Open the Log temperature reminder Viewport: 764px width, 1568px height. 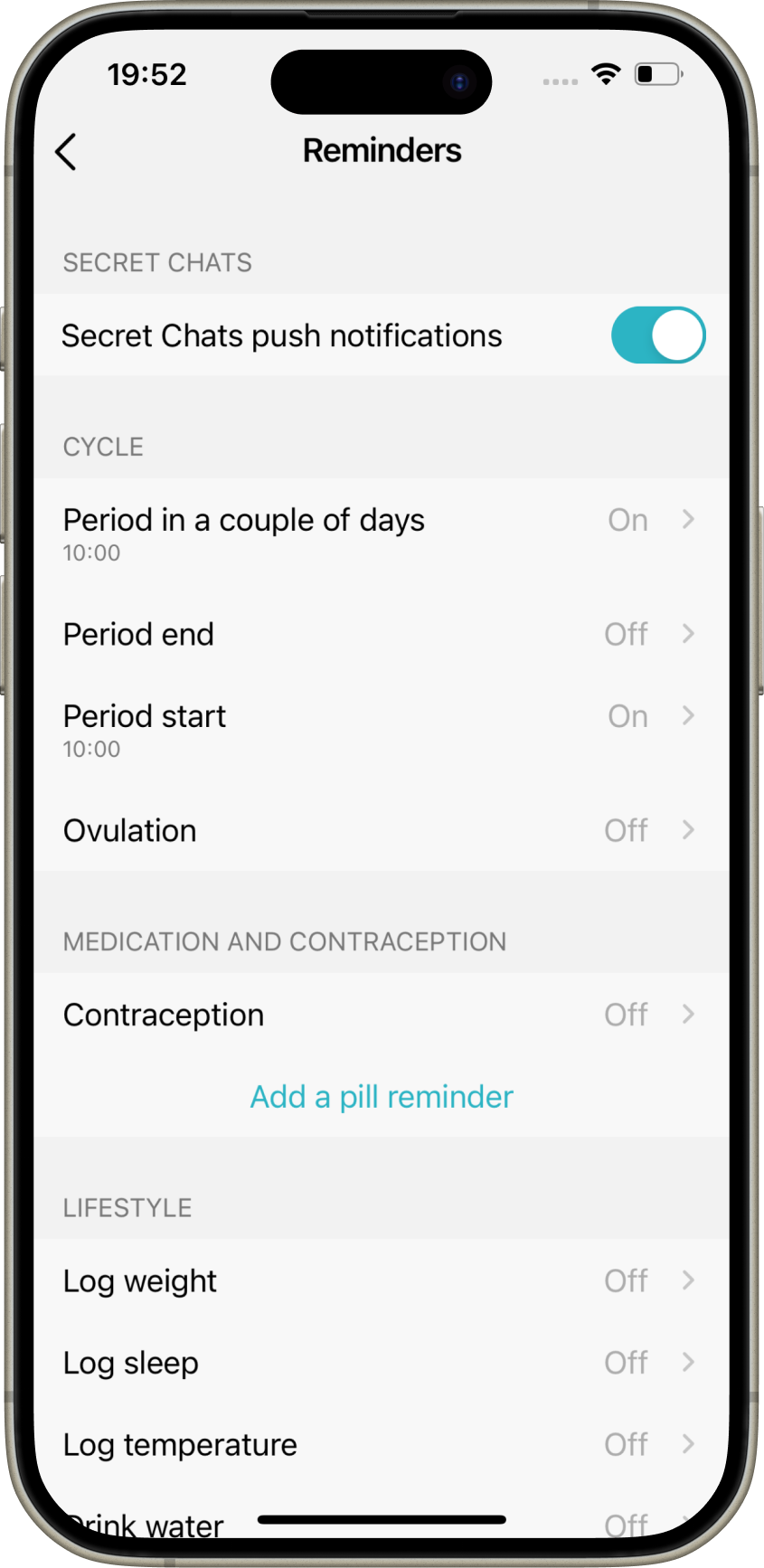381,1444
